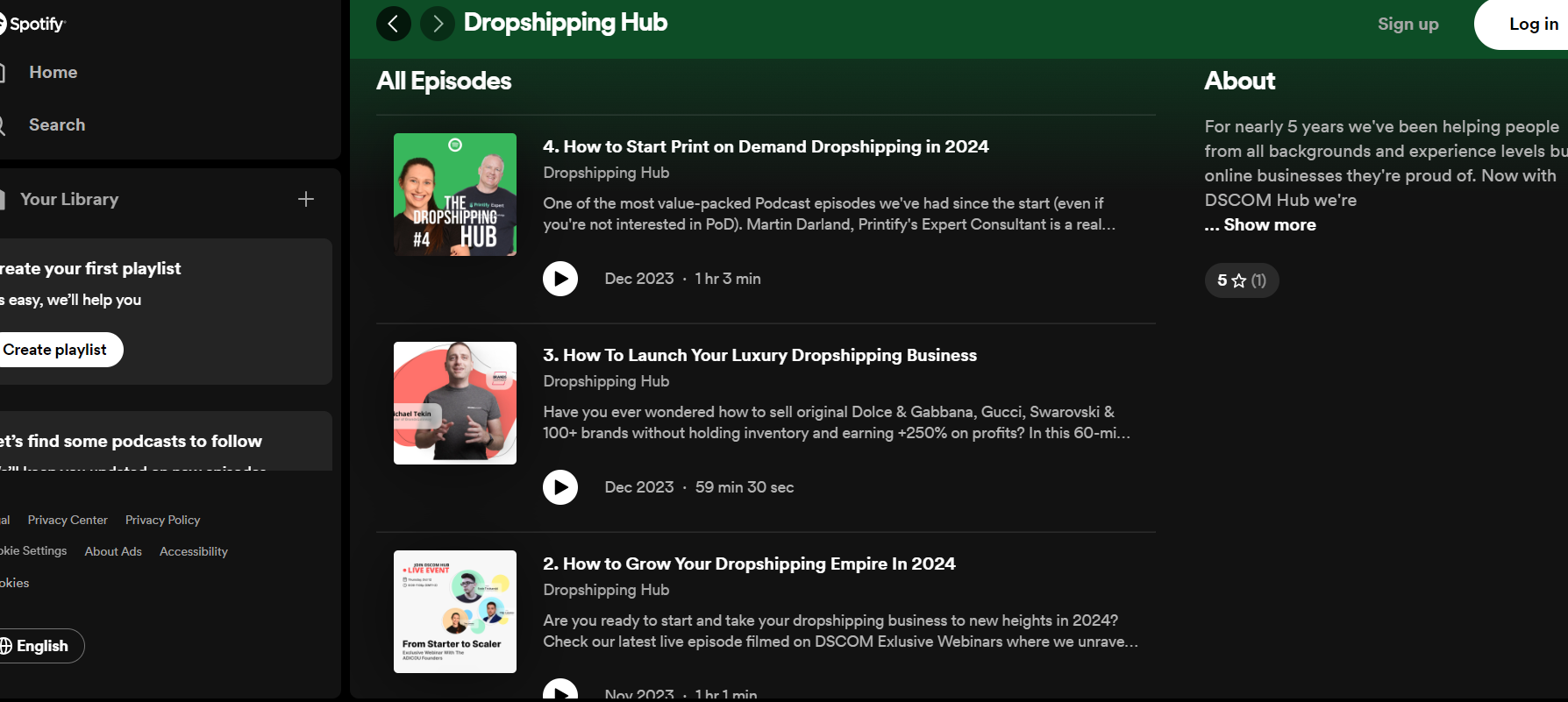Expand About text with Show more

(1269, 225)
